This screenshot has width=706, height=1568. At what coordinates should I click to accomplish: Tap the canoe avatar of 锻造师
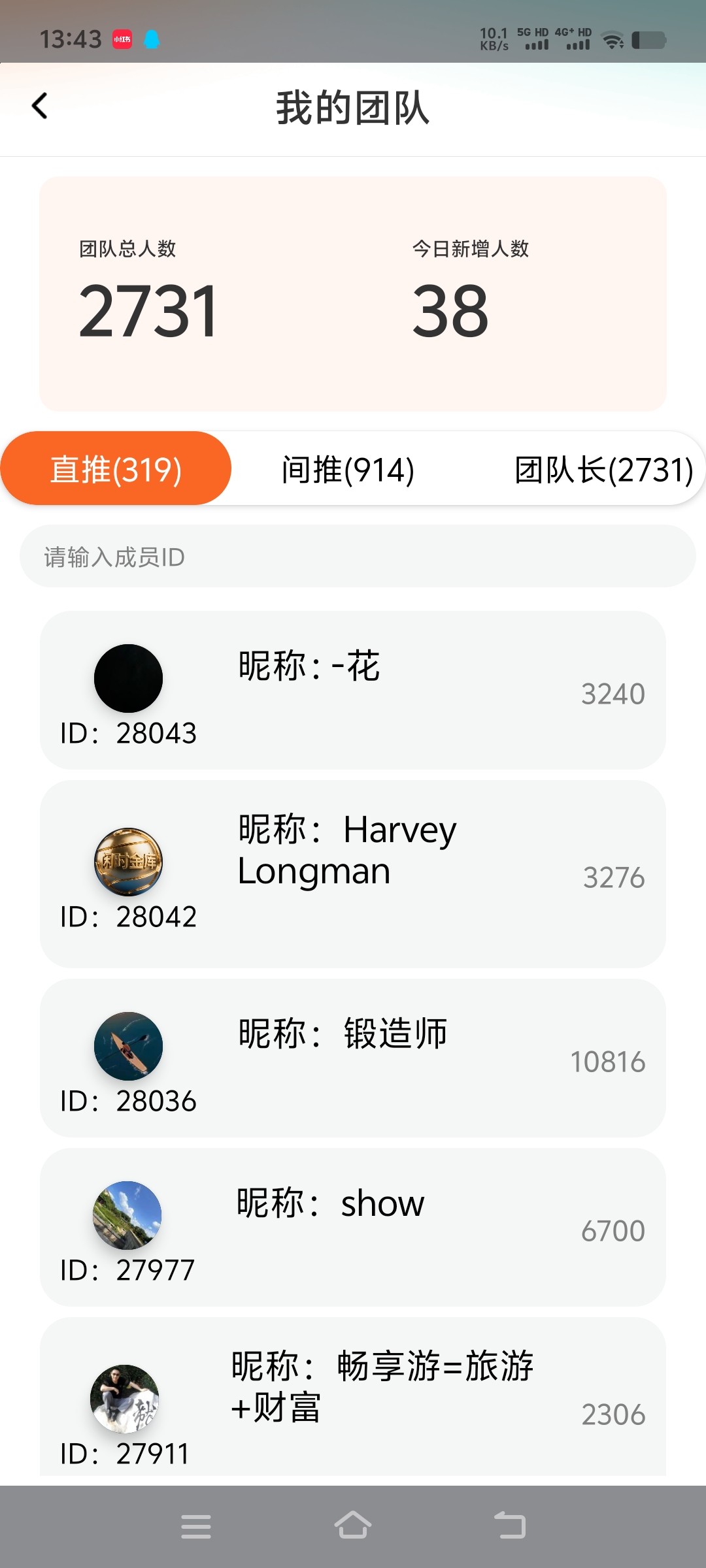[128, 1045]
